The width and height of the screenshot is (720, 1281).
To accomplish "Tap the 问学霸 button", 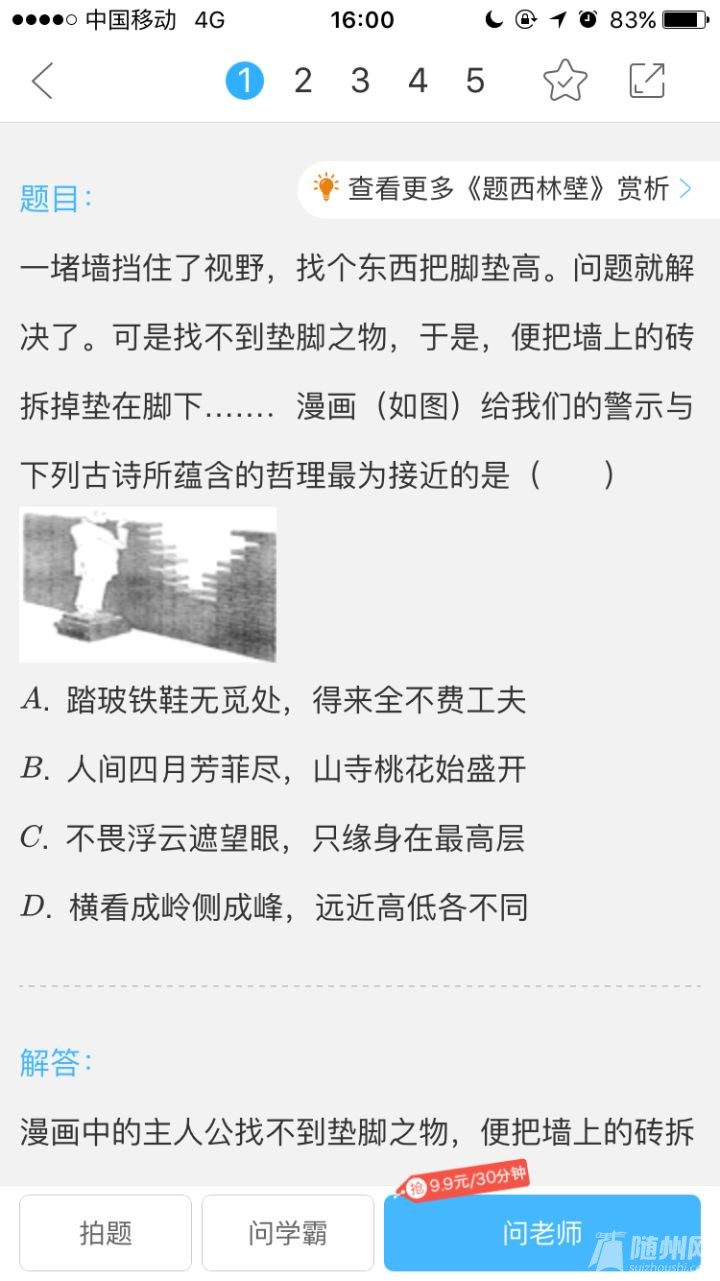I will 288,1232.
